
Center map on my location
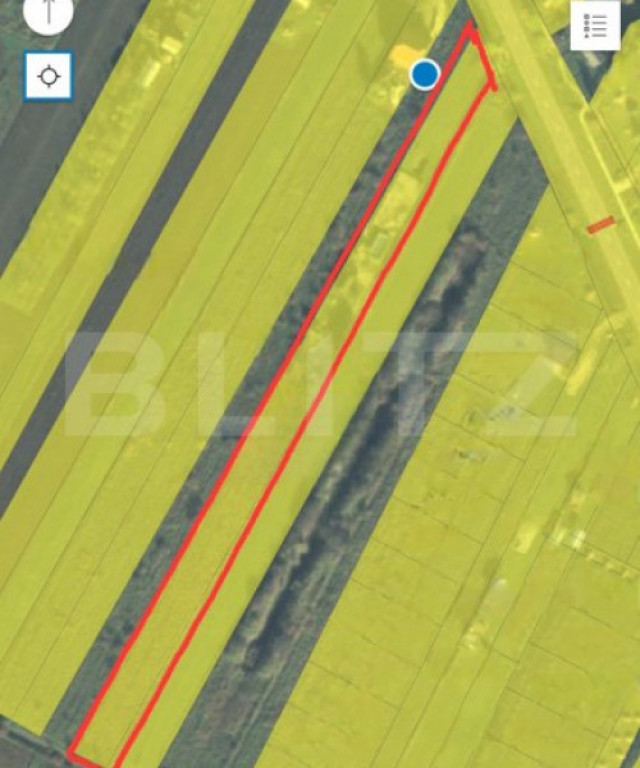click(48, 76)
